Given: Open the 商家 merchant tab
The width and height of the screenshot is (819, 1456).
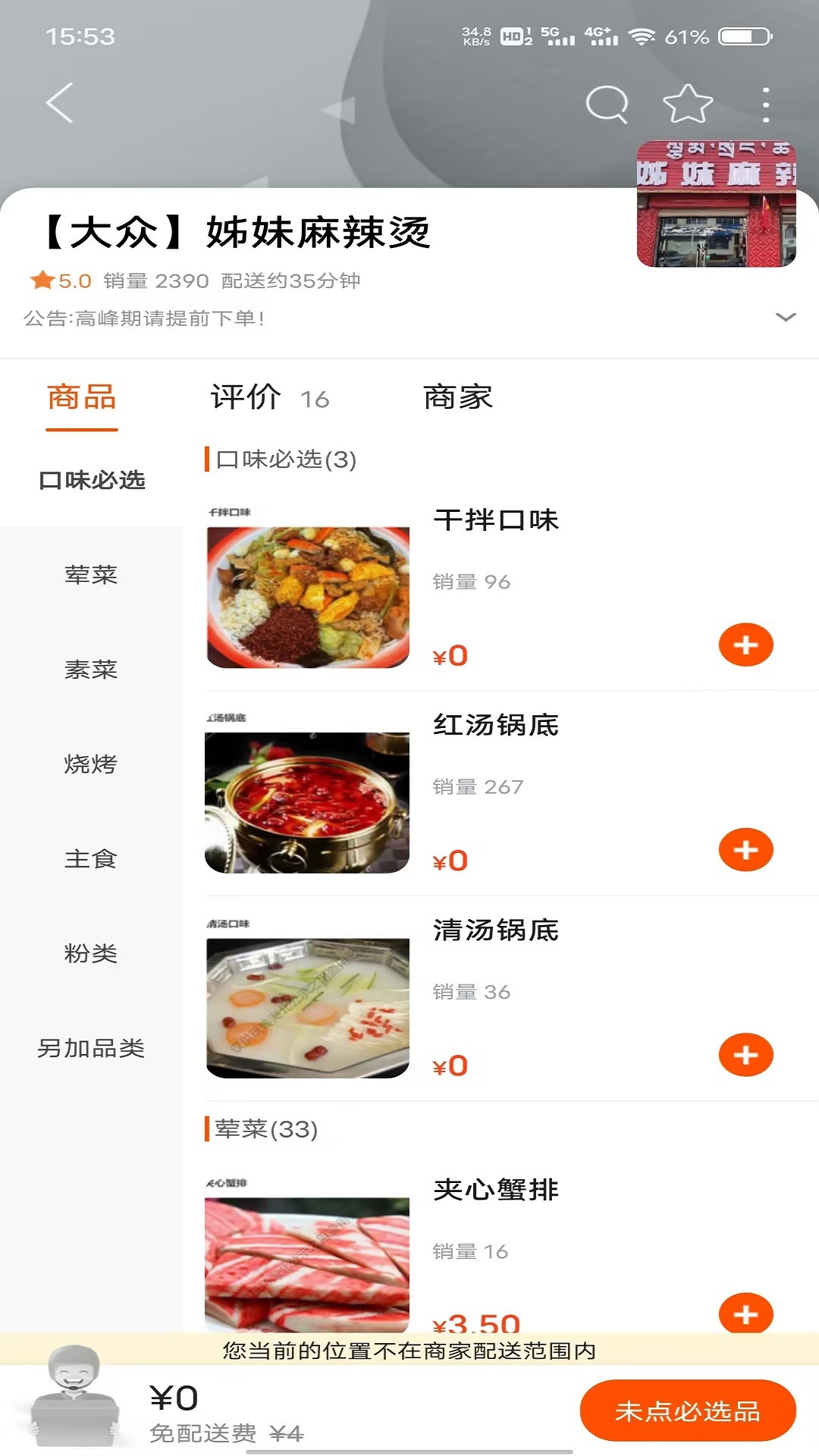Looking at the screenshot, I should point(457,396).
